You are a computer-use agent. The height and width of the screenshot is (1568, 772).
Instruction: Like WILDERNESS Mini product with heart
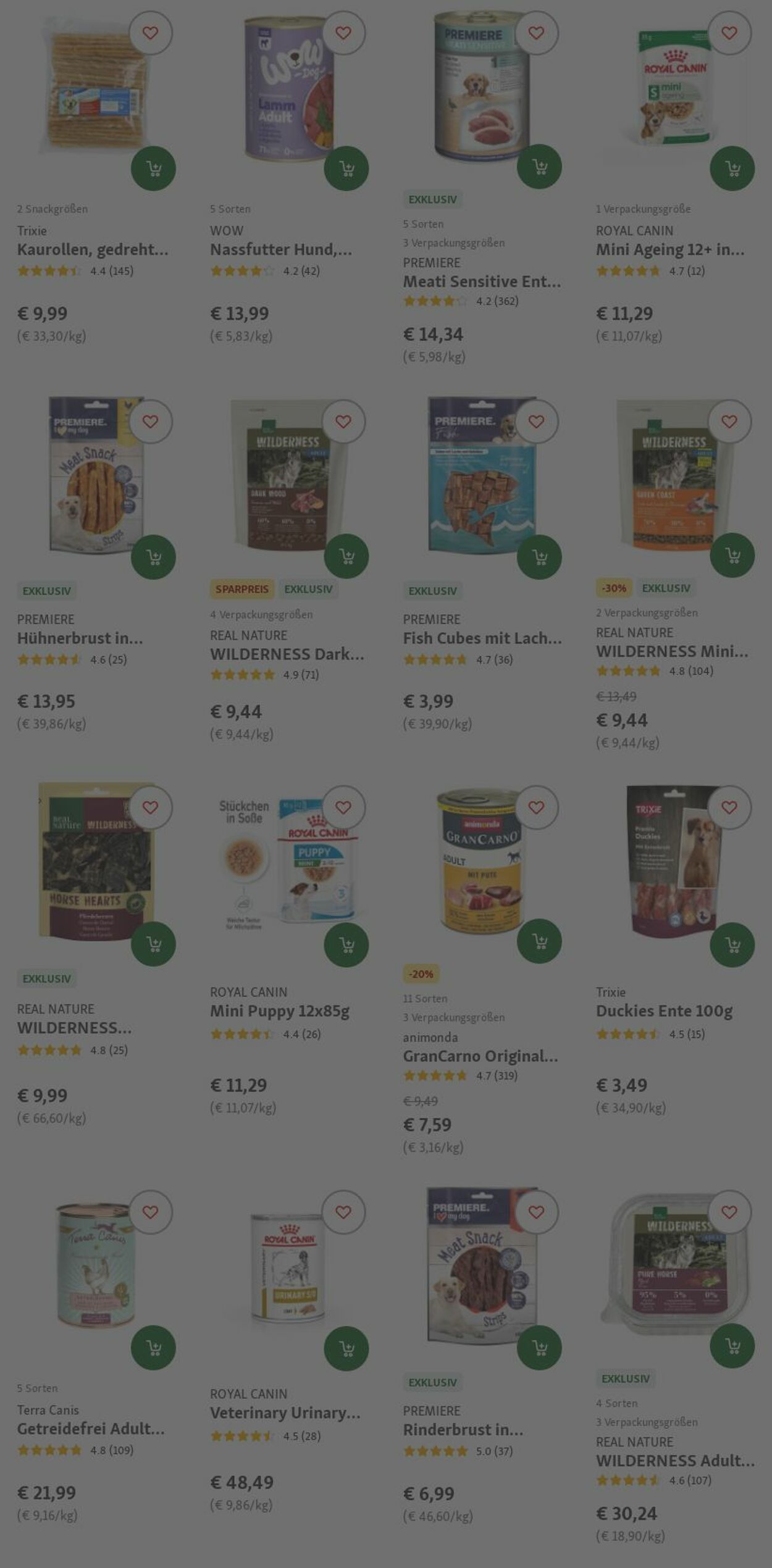point(729,422)
